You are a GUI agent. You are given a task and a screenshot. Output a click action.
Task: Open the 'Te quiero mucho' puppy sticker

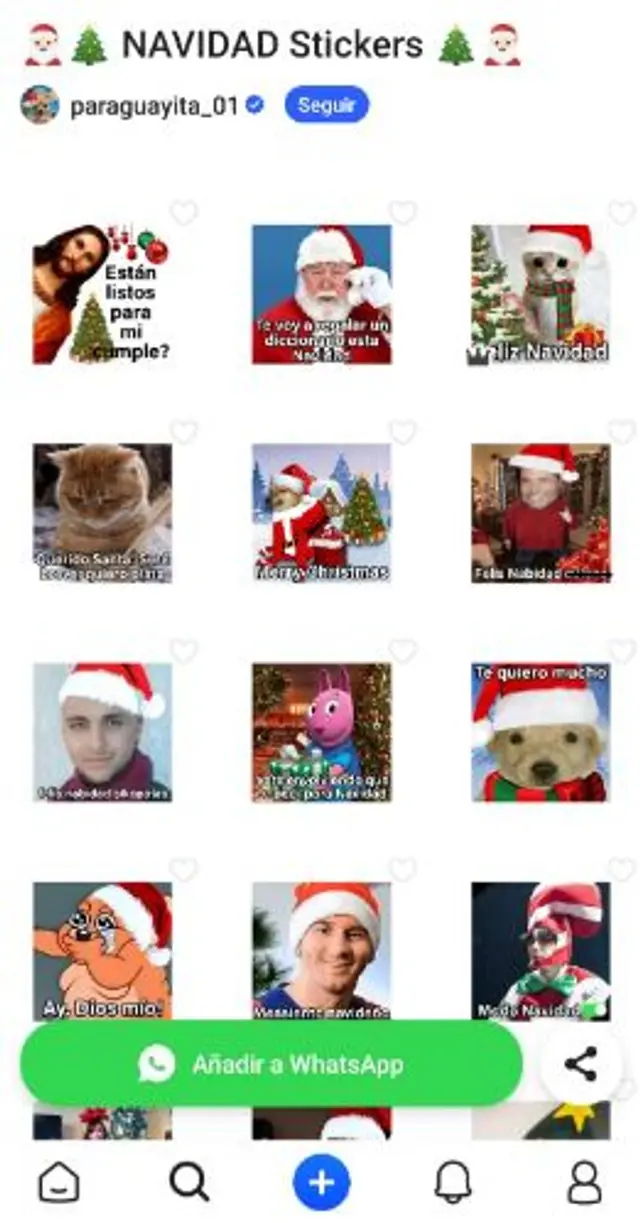click(x=540, y=732)
